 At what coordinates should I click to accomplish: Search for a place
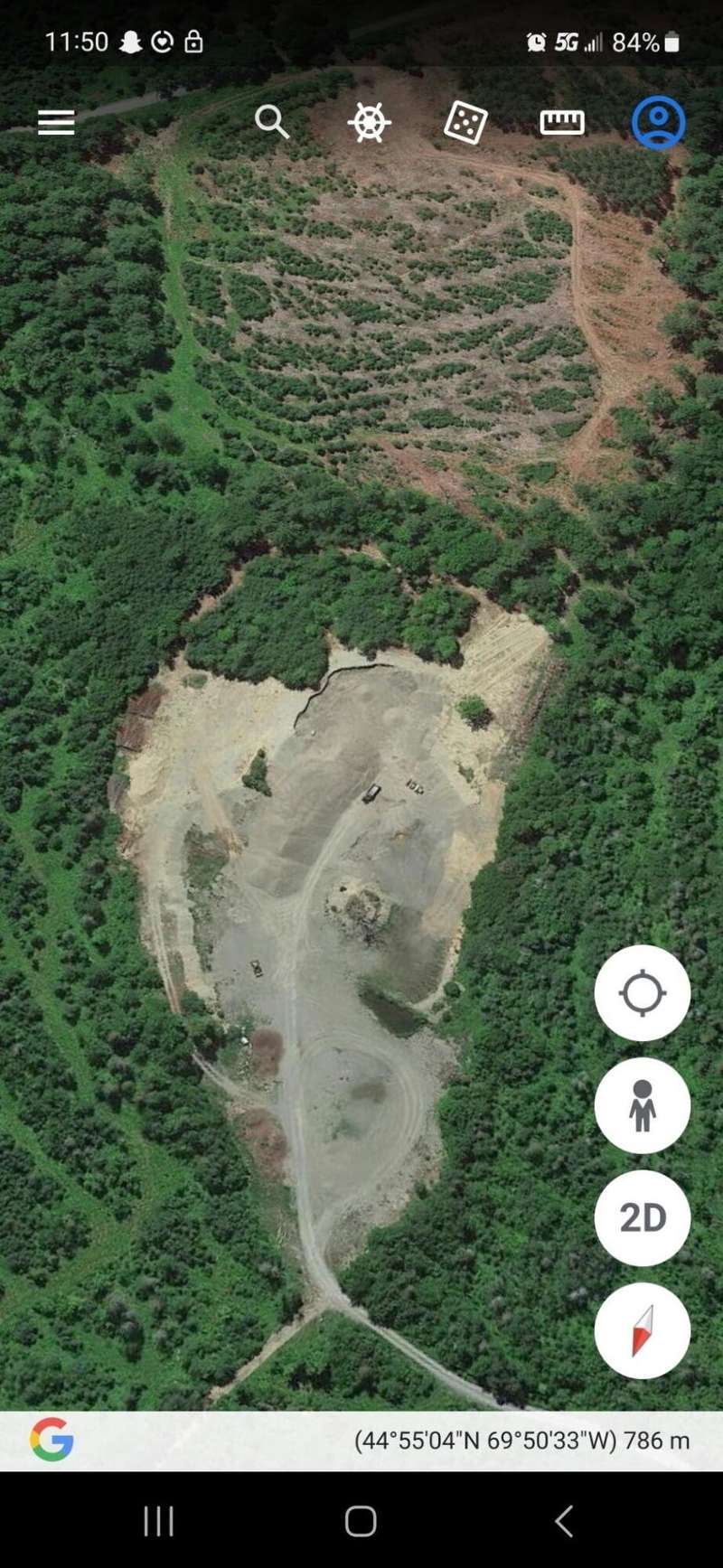(271, 121)
